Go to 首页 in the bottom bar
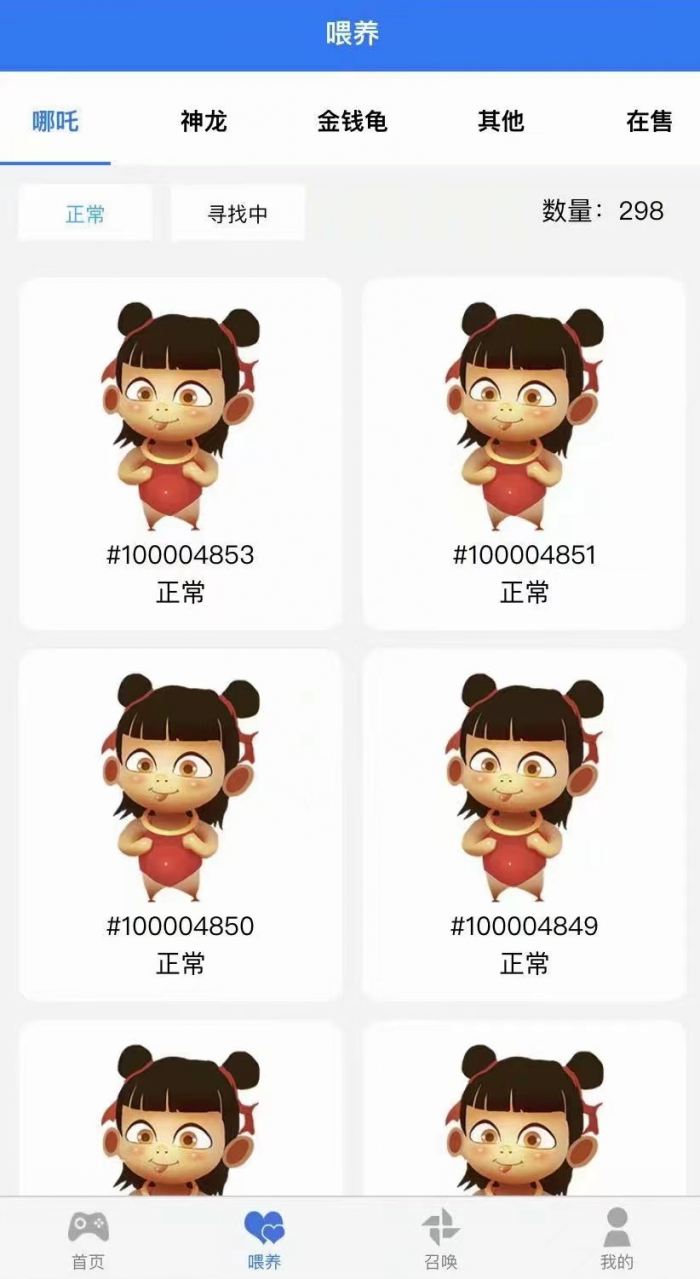This screenshot has height=1279, width=700. 88,1239
